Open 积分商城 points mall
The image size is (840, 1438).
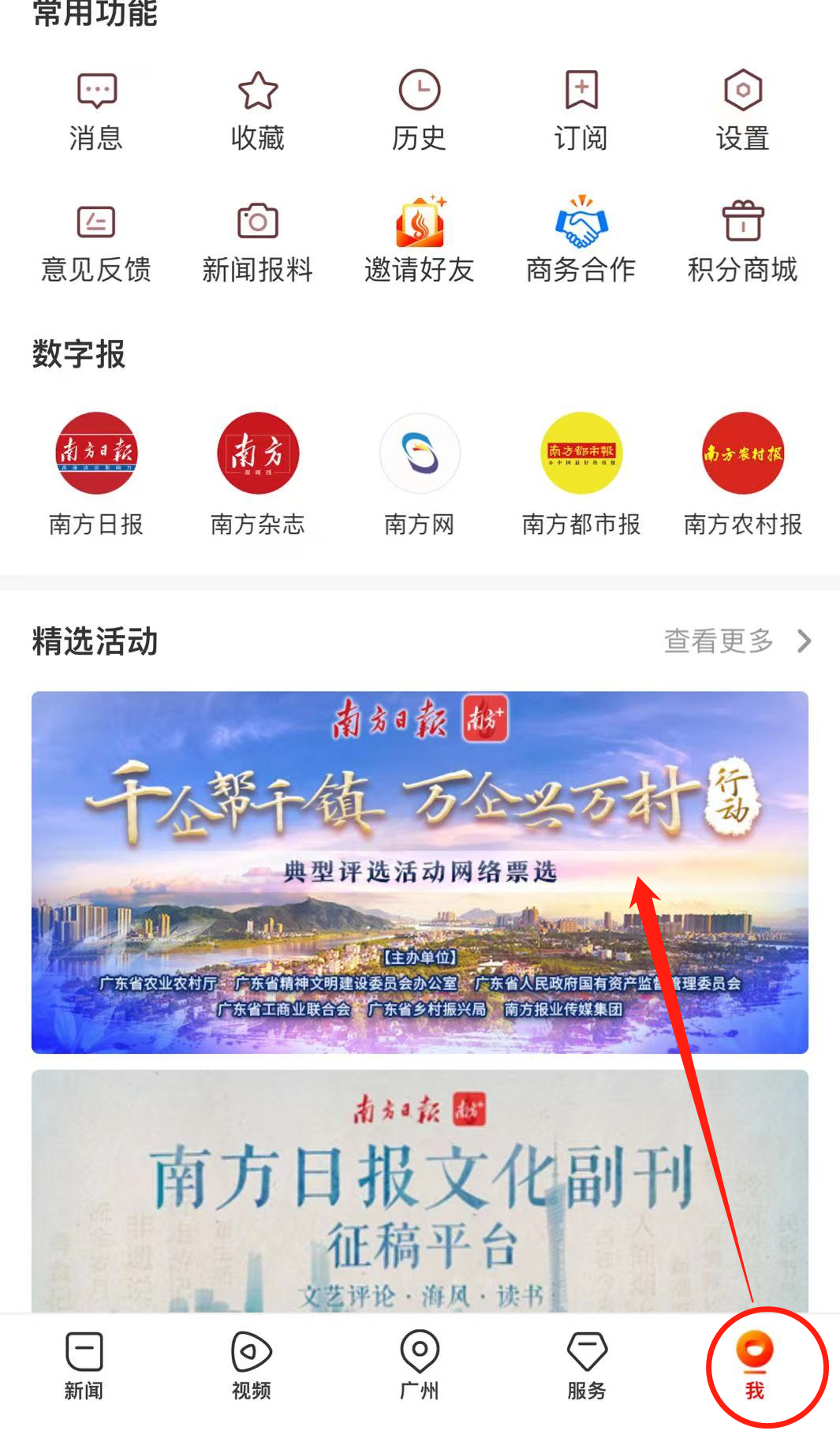click(x=742, y=242)
